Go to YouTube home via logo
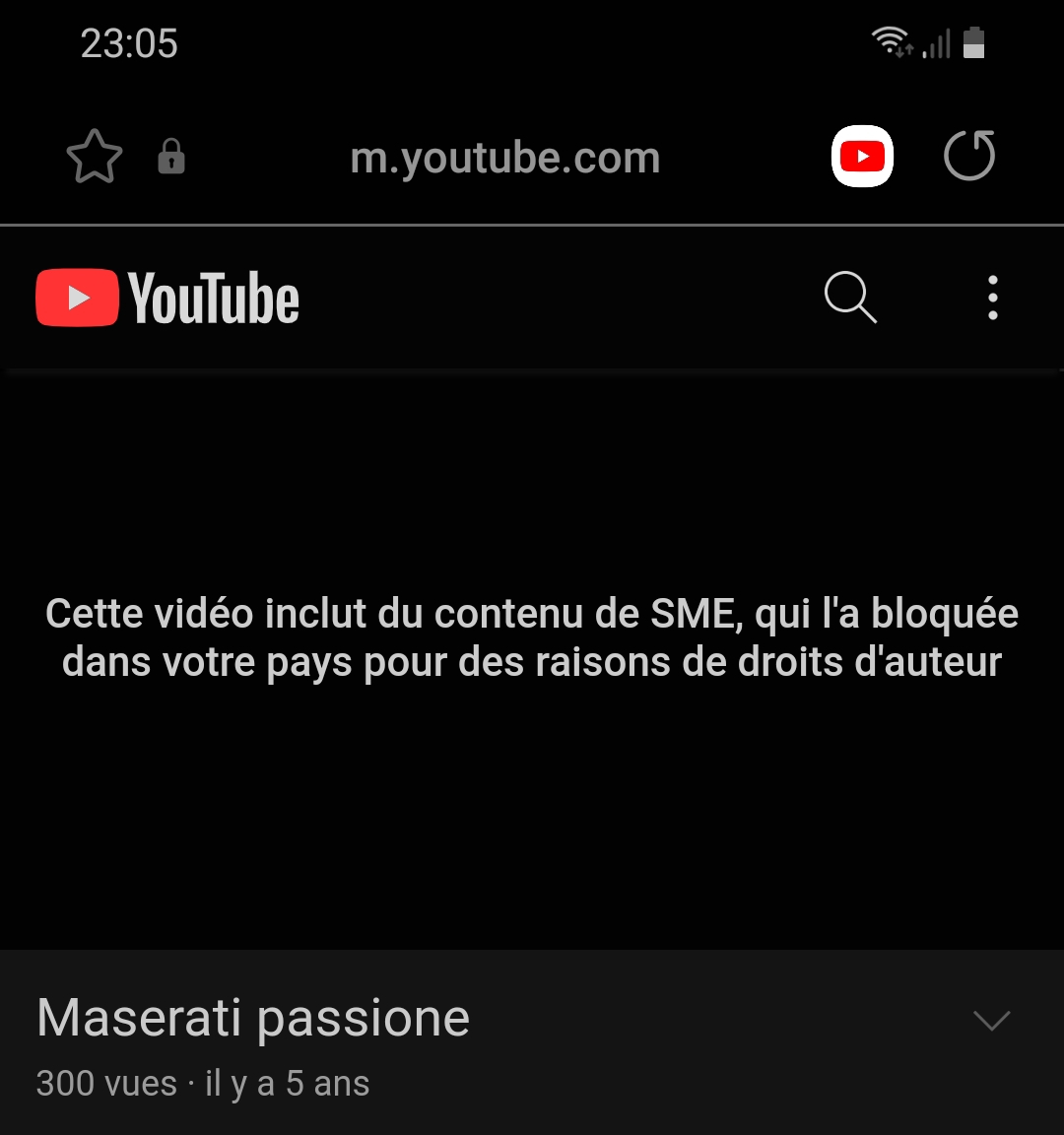1064x1135 pixels. [167, 298]
